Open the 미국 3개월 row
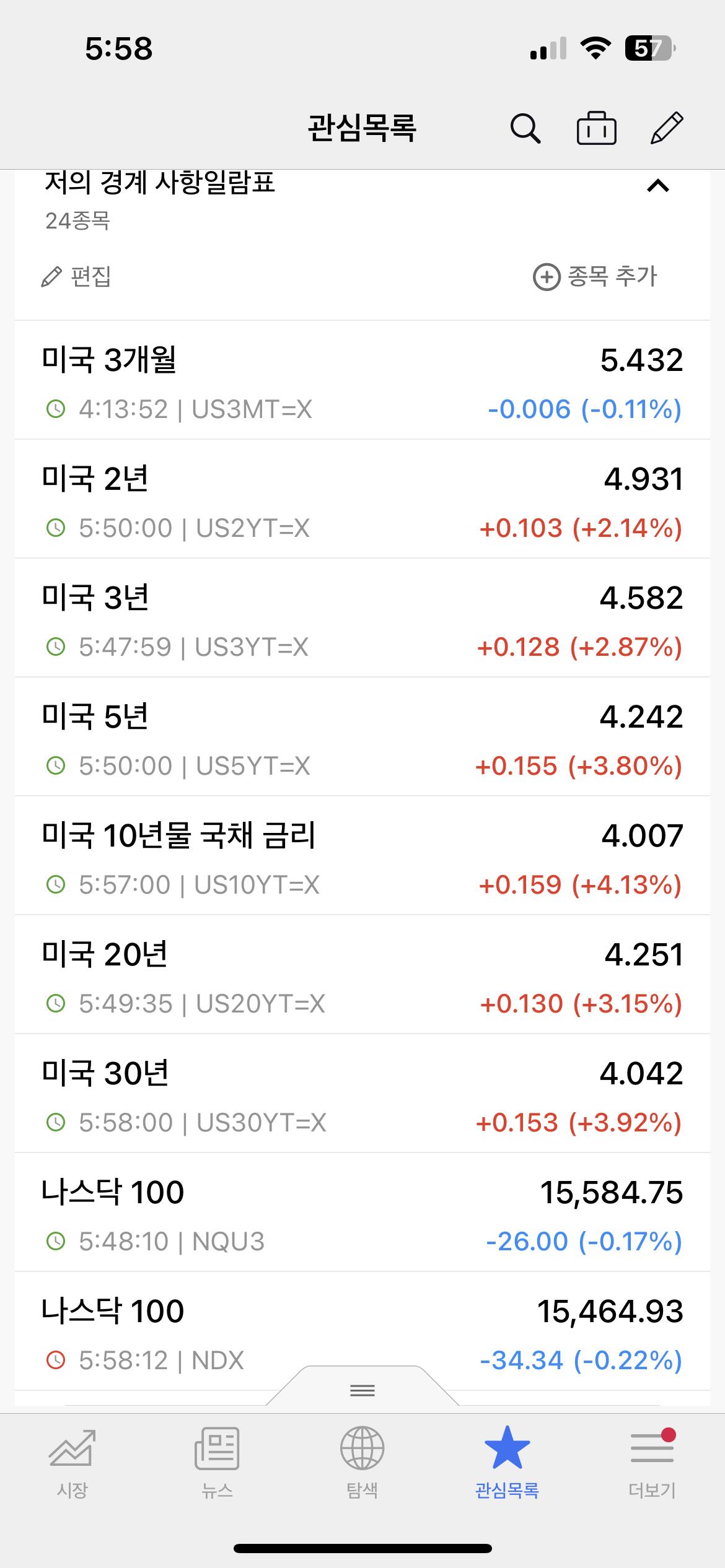Image resolution: width=725 pixels, height=1568 pixels. pyautogui.click(x=362, y=380)
